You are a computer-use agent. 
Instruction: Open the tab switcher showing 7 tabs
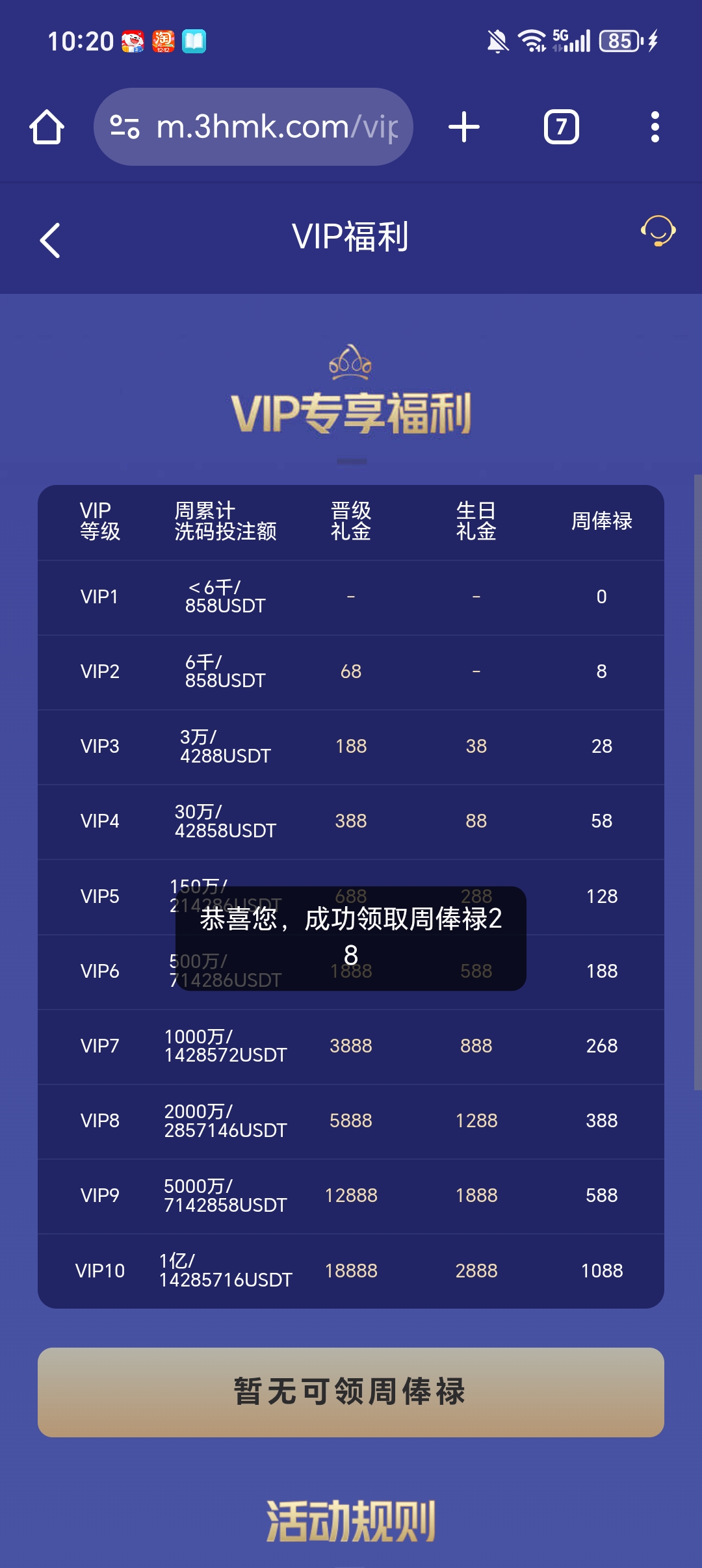pyautogui.click(x=561, y=127)
